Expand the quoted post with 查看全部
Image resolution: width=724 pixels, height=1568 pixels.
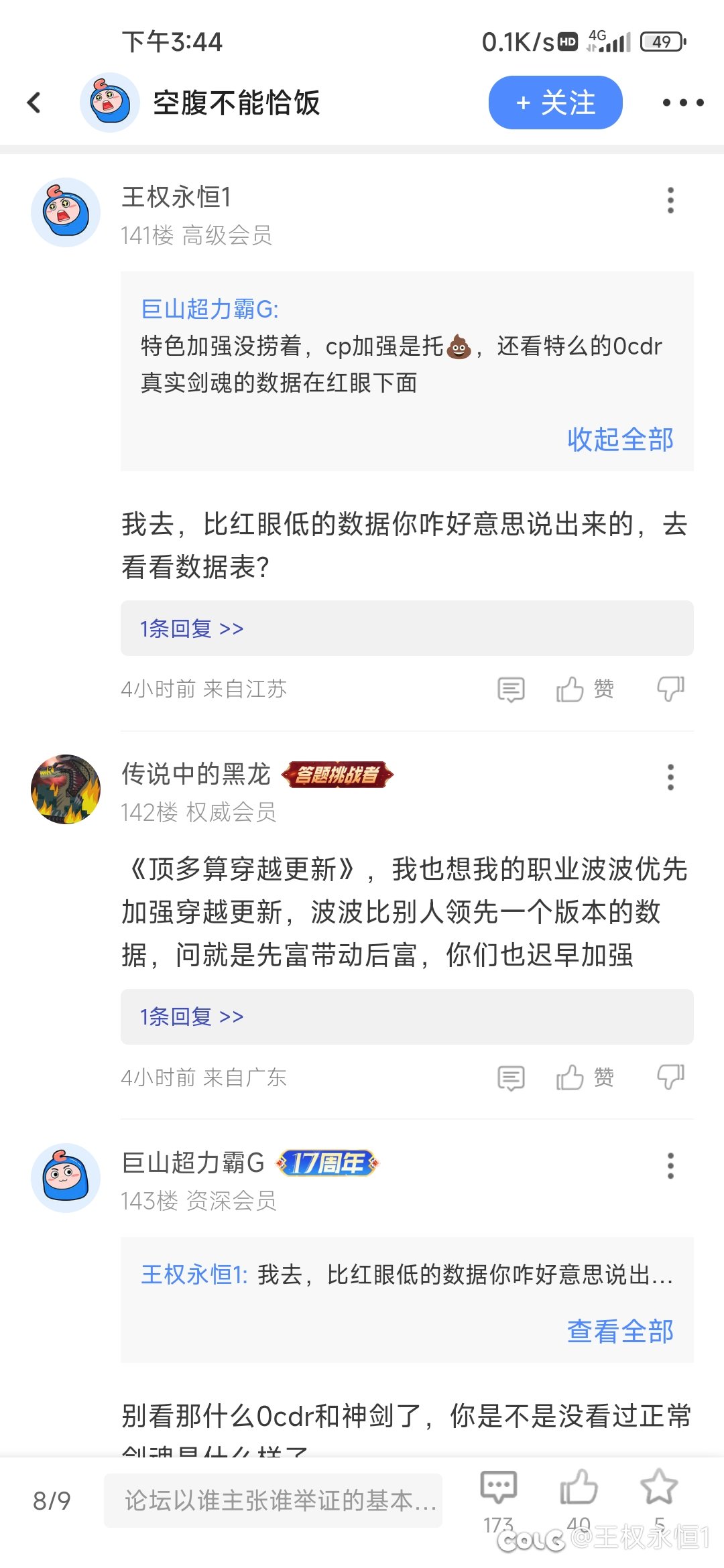coord(620,1331)
